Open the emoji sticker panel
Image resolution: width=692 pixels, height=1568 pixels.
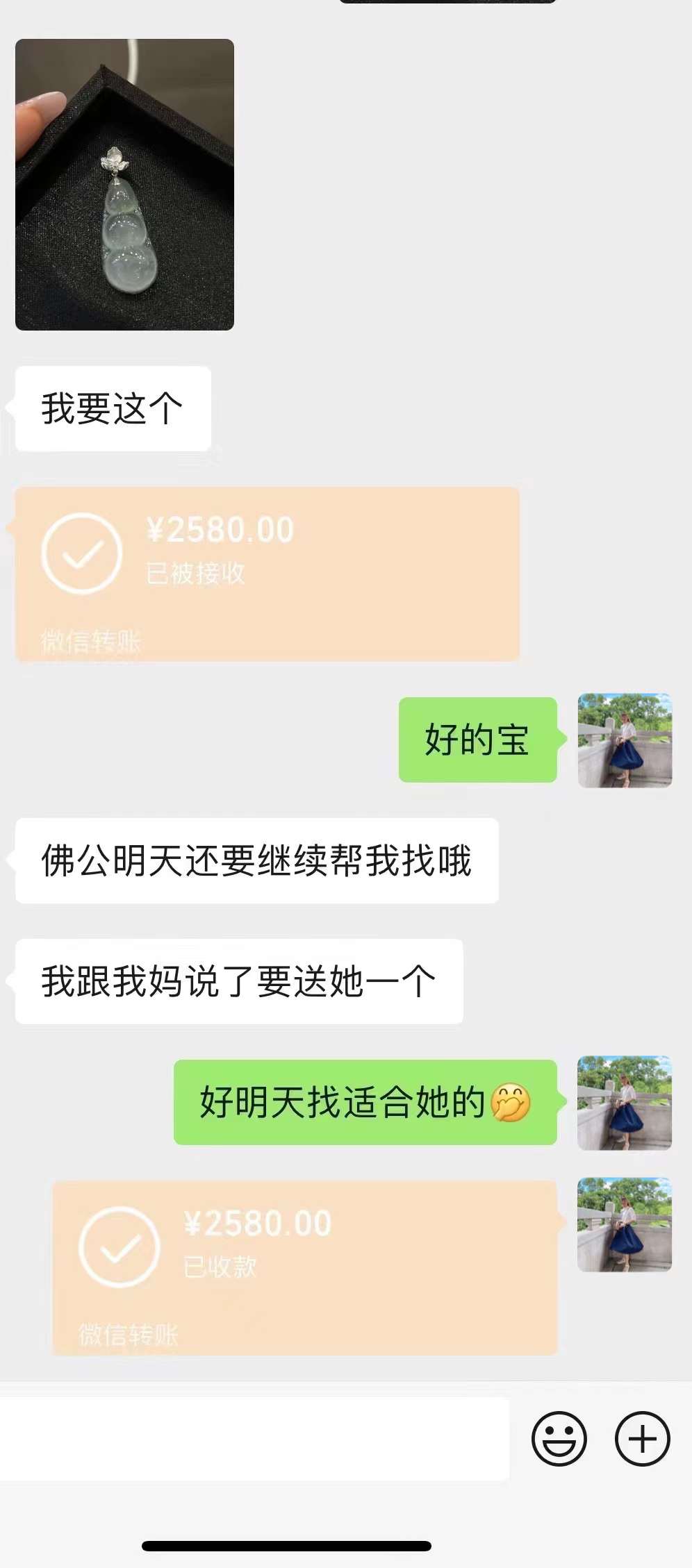click(559, 1439)
